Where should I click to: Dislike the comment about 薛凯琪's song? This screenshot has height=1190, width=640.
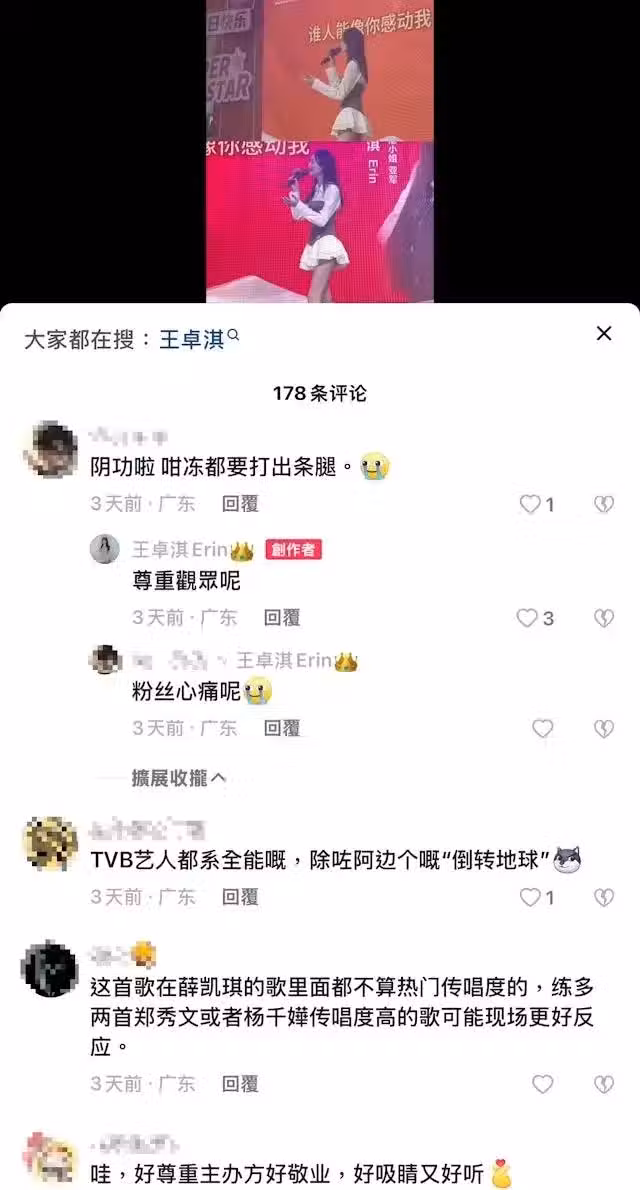pos(603,1084)
